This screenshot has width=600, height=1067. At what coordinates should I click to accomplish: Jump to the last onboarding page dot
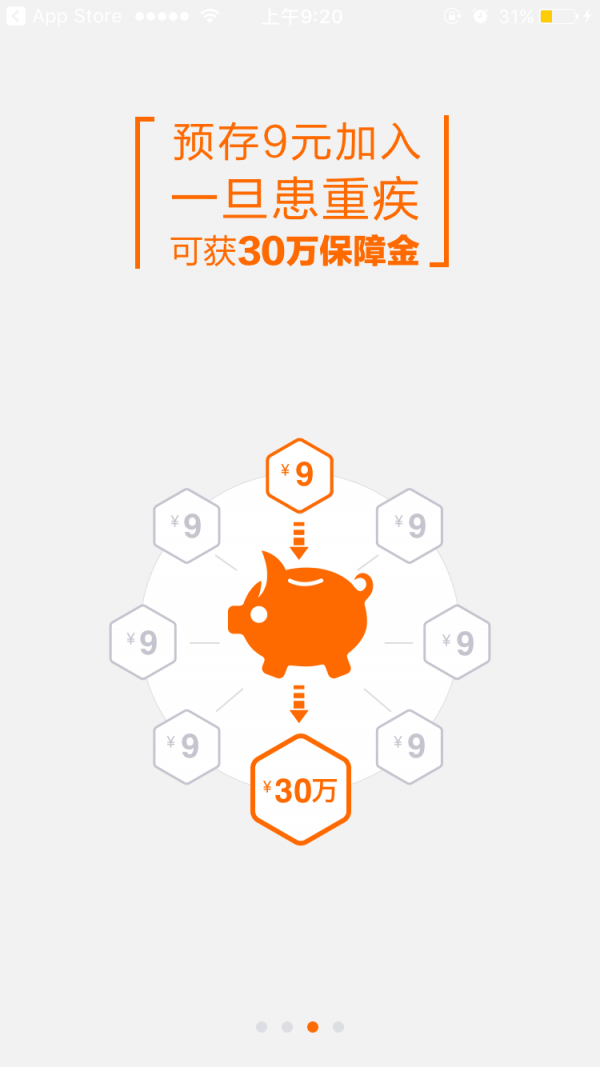coord(338,1027)
